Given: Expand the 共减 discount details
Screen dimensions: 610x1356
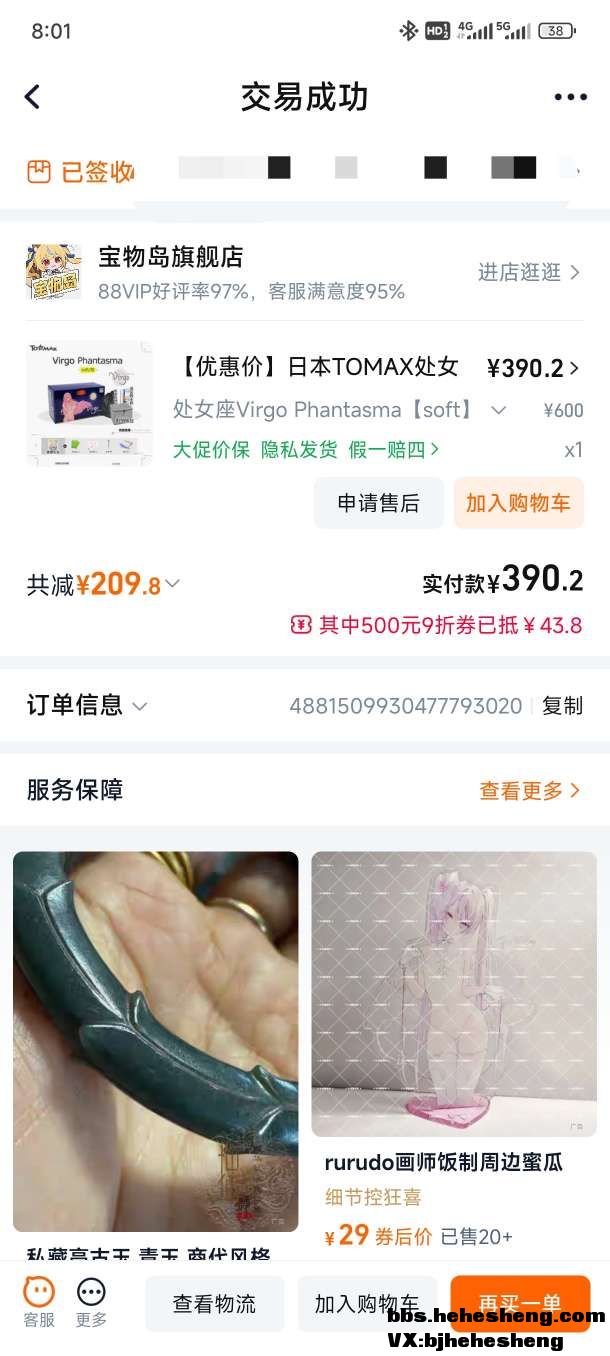Looking at the screenshot, I should tap(105, 585).
